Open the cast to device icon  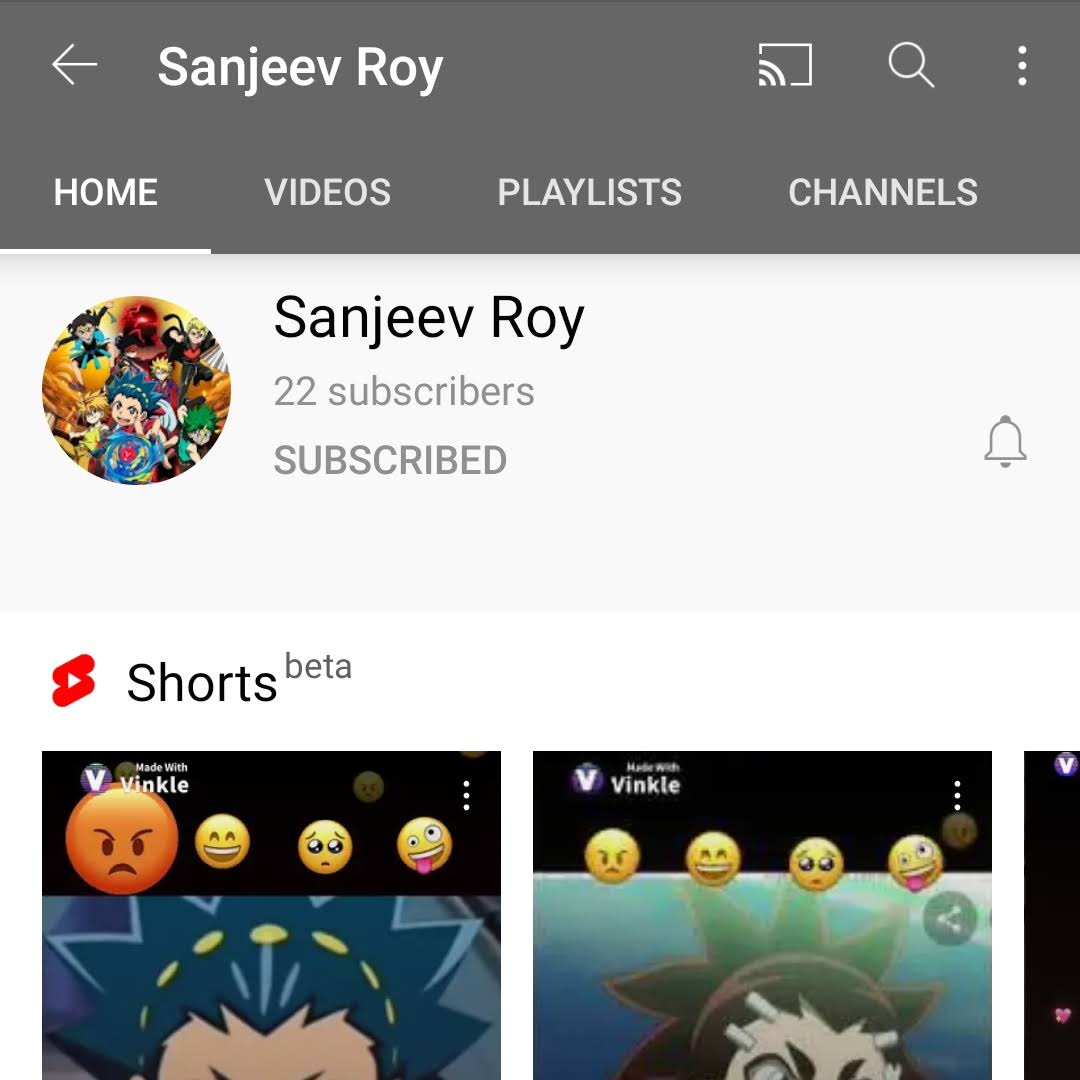point(785,67)
